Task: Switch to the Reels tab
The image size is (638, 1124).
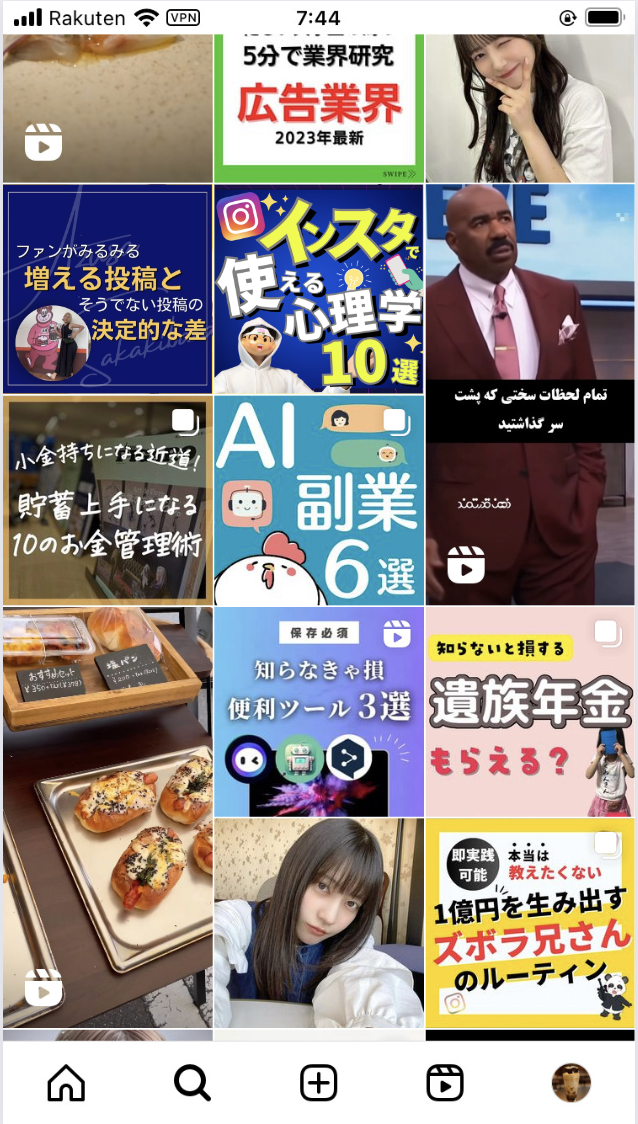Action: point(445,1082)
